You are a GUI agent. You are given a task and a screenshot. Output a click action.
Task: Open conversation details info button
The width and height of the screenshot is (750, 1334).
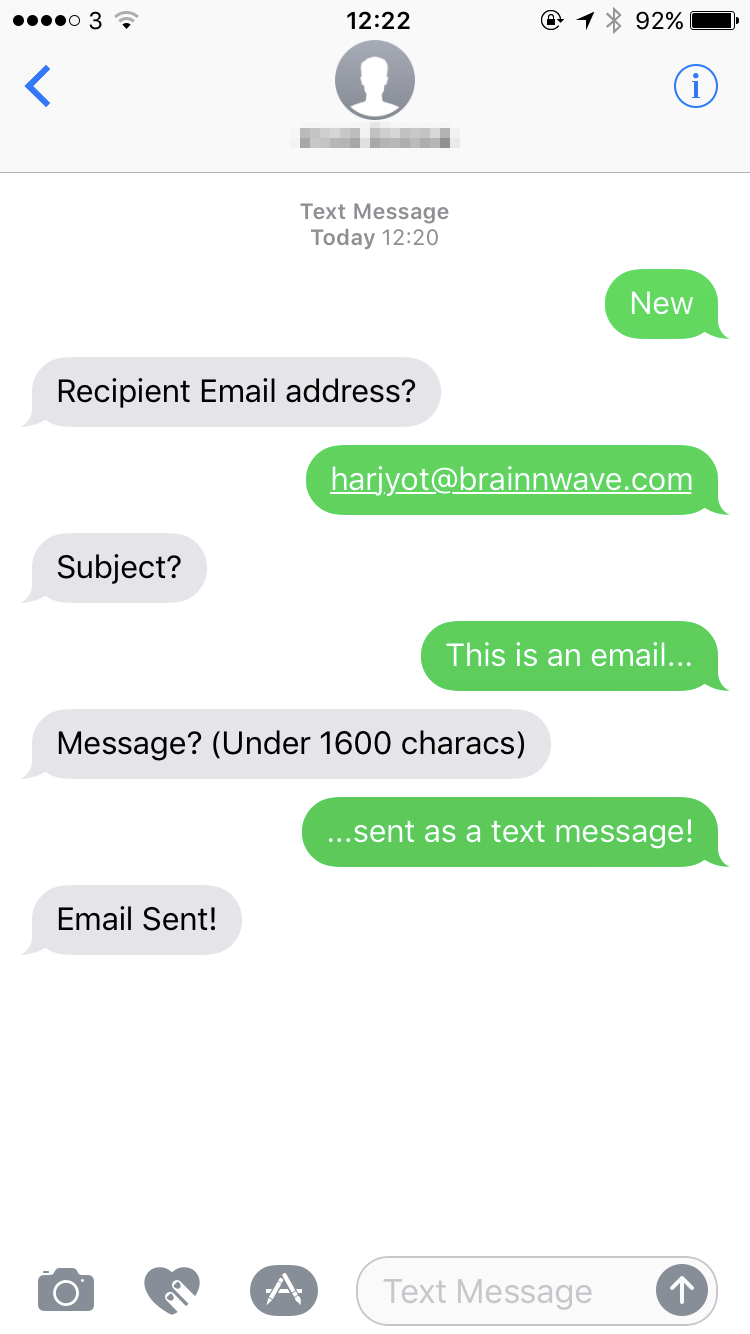(695, 87)
